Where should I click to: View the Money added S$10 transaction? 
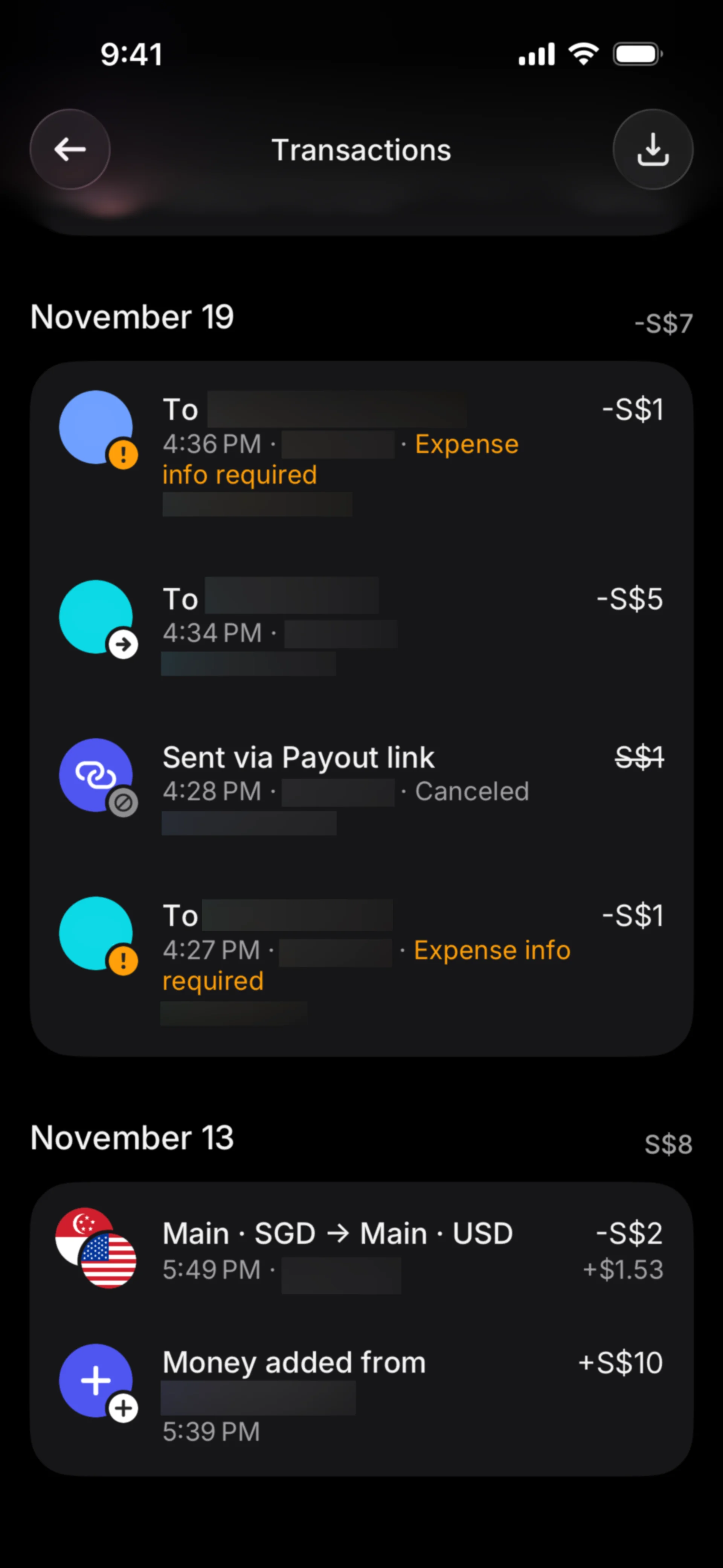tap(361, 1394)
